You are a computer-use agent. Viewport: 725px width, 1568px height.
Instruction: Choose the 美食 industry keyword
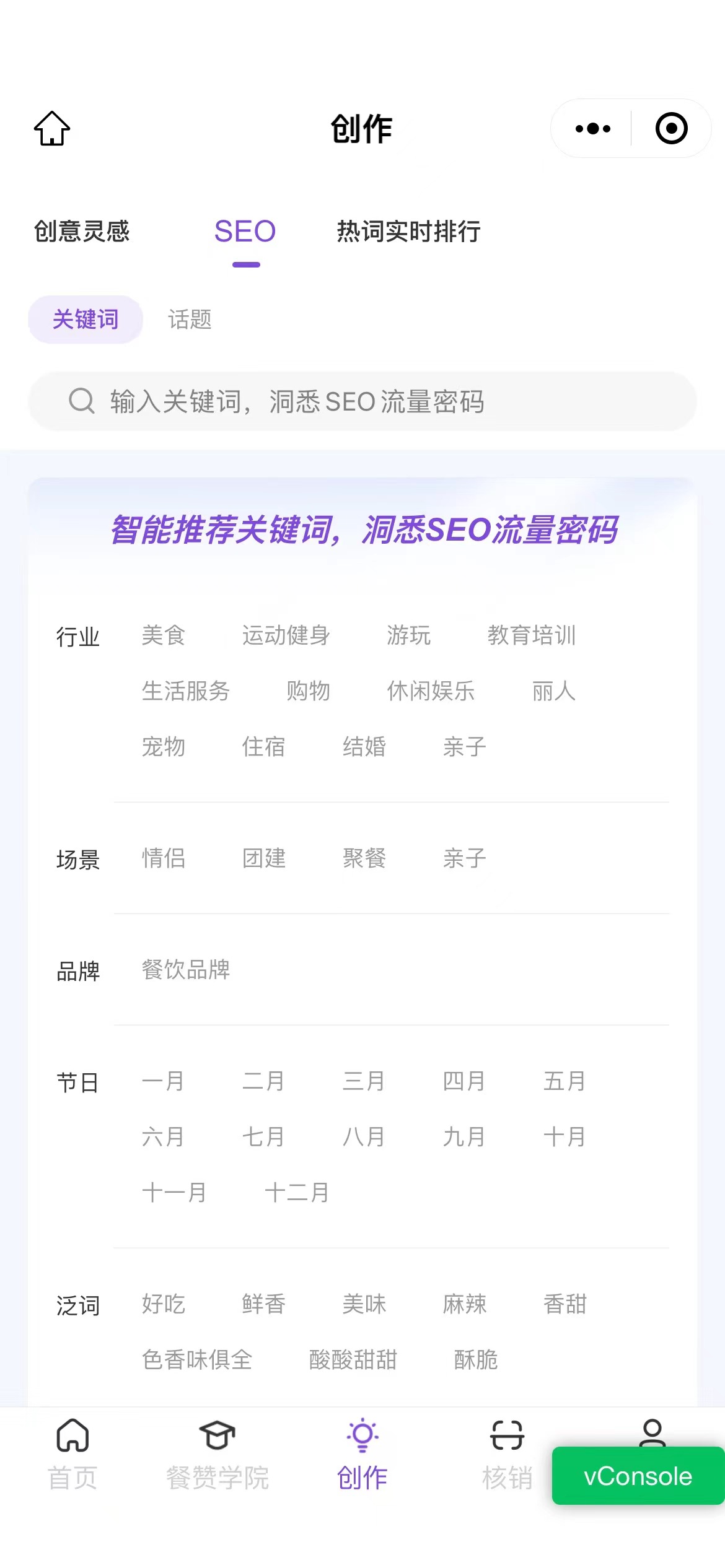(x=164, y=635)
